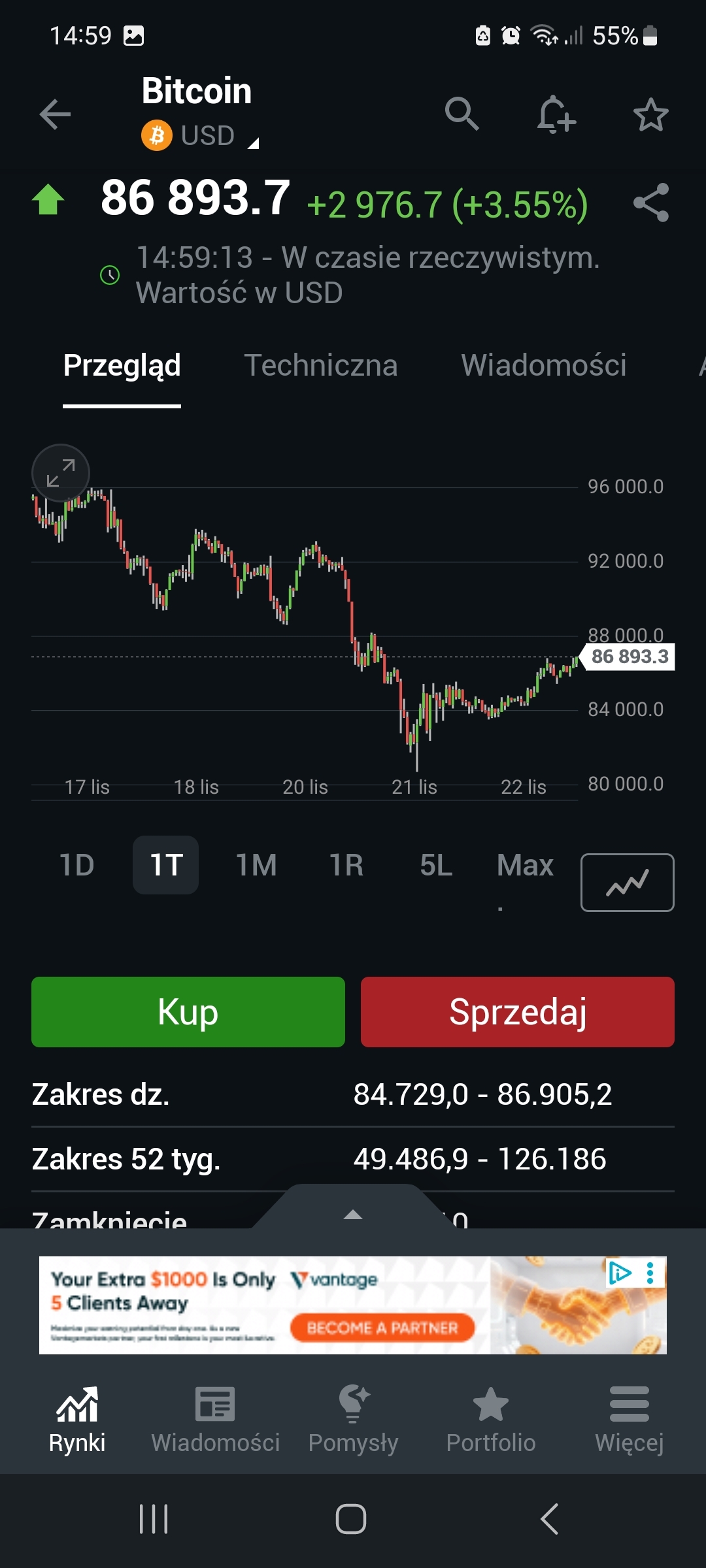
Task: Expand the bottom panel with the arrow
Action: 353,1215
